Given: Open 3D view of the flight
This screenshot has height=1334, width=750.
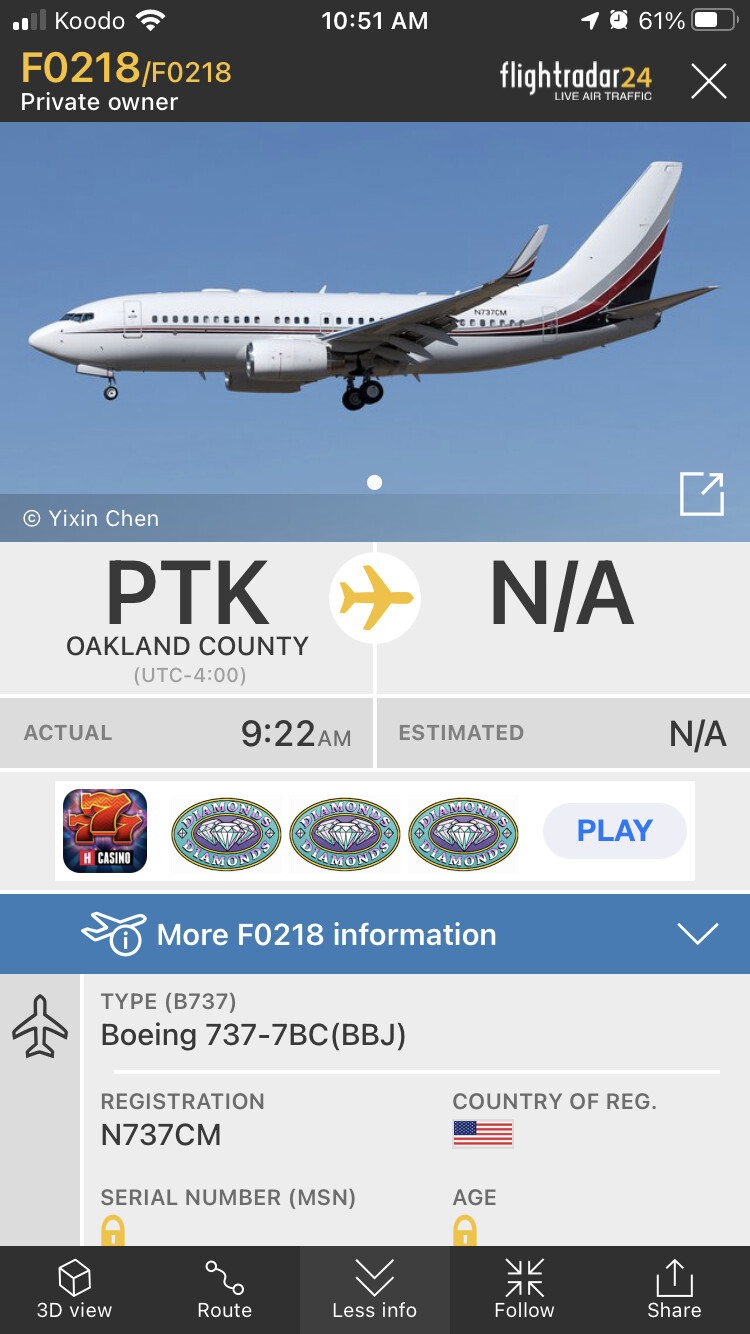Looking at the screenshot, I should coord(75,1289).
